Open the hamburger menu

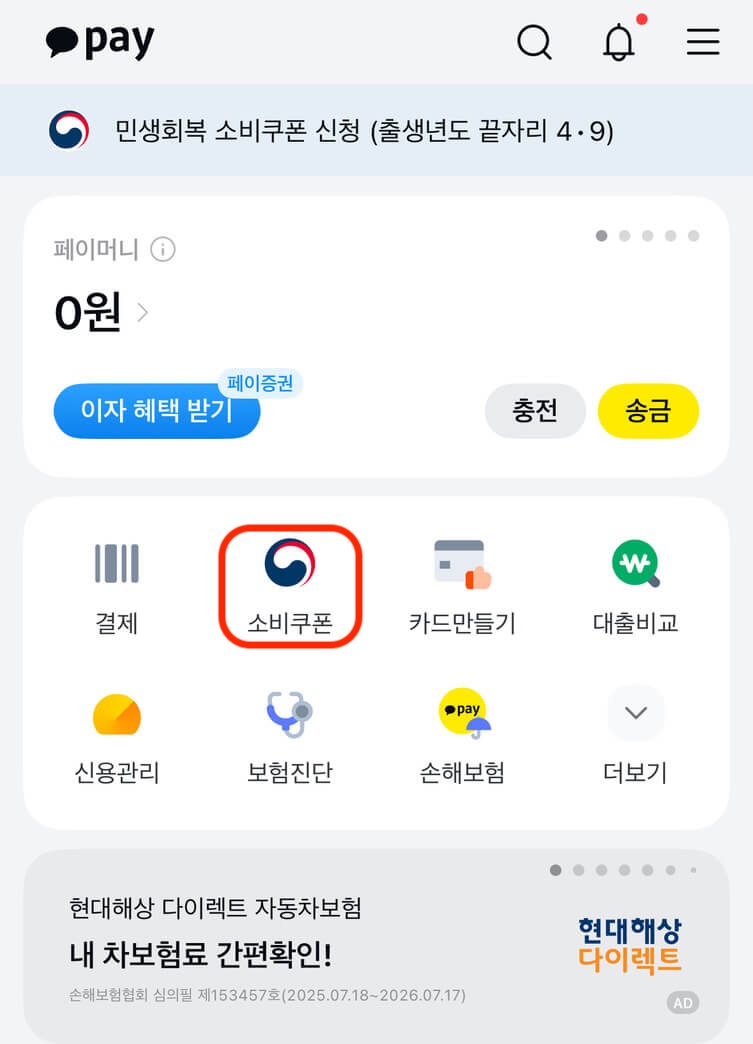[703, 42]
